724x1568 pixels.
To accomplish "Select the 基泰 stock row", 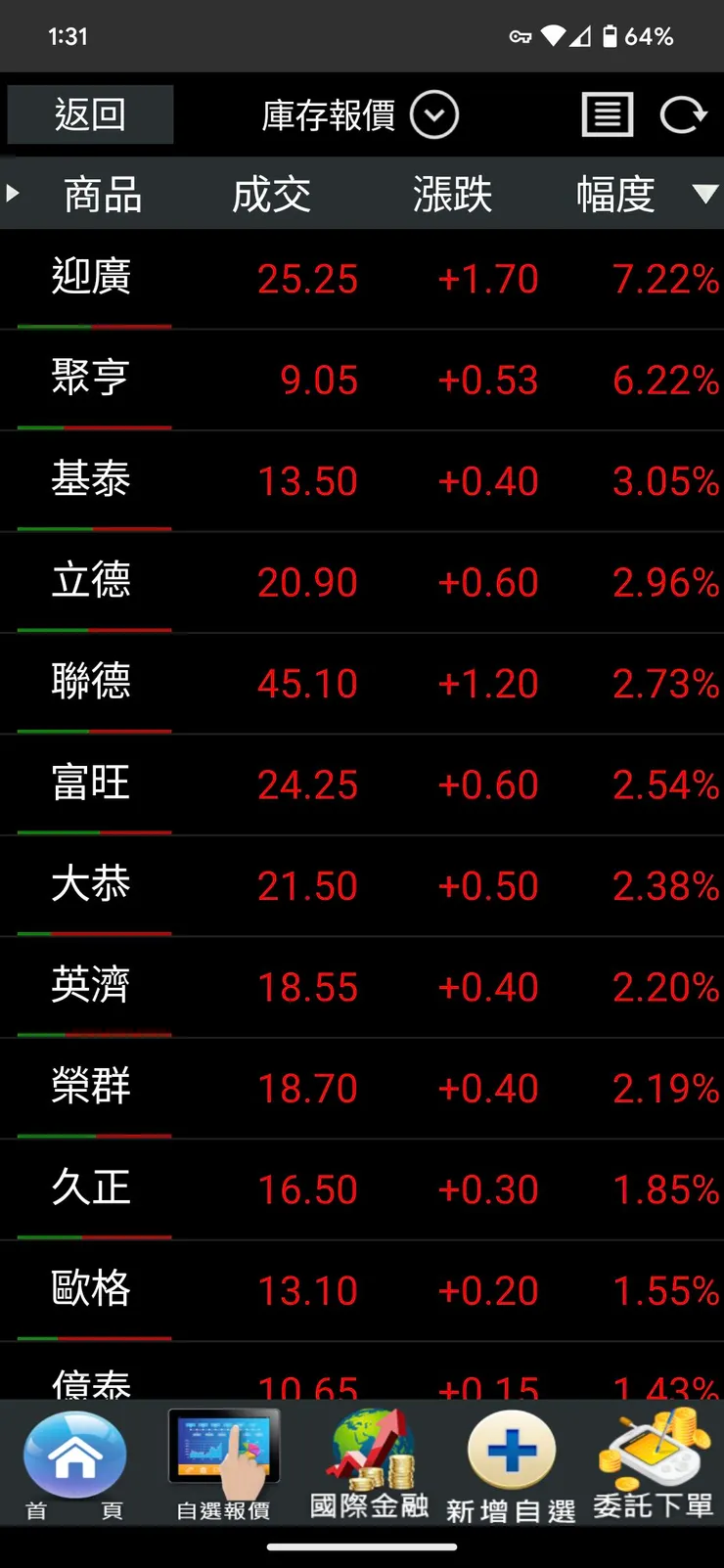I will pos(362,481).
